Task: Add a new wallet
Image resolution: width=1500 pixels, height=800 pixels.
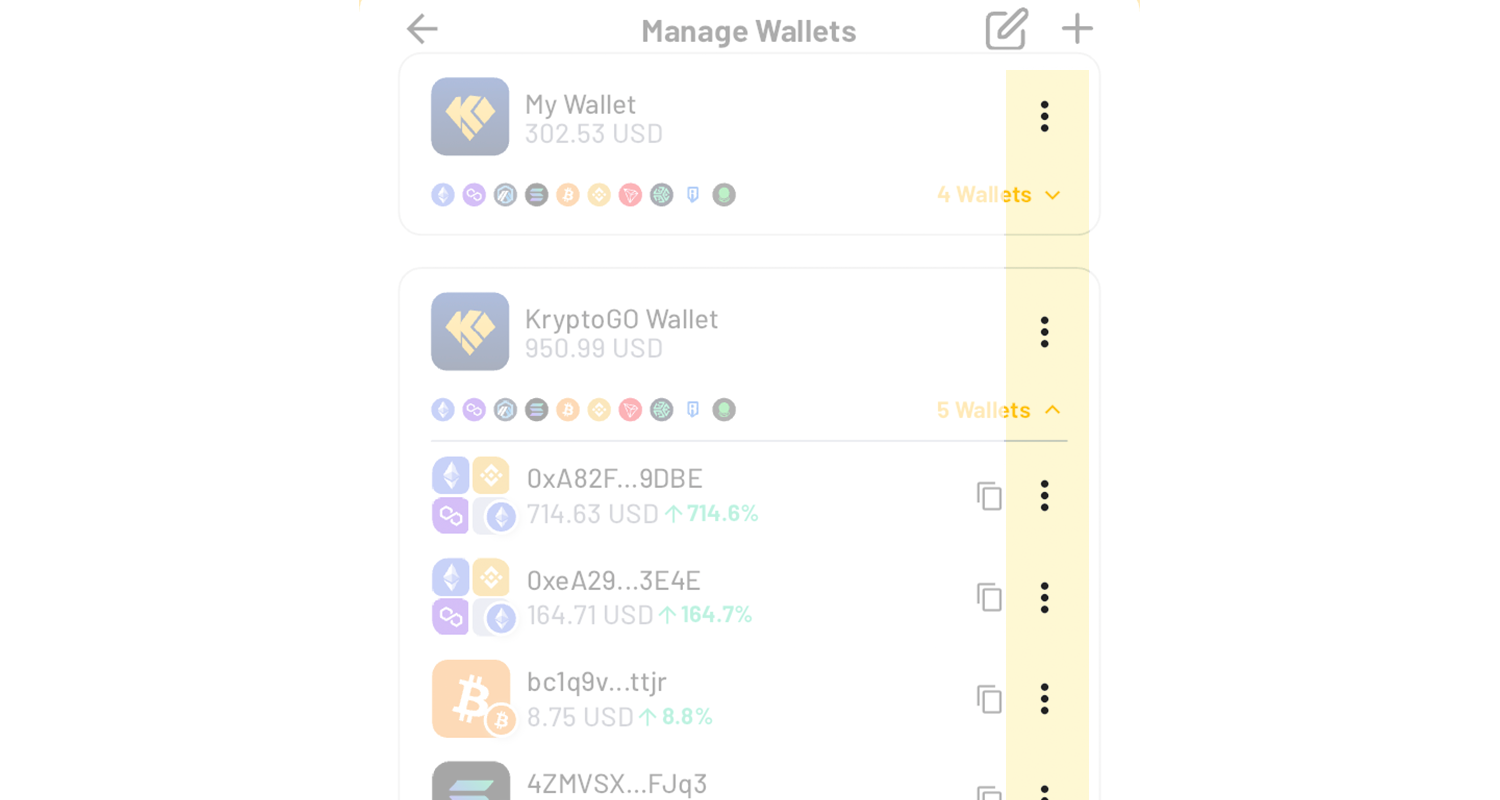Action: (x=1077, y=29)
